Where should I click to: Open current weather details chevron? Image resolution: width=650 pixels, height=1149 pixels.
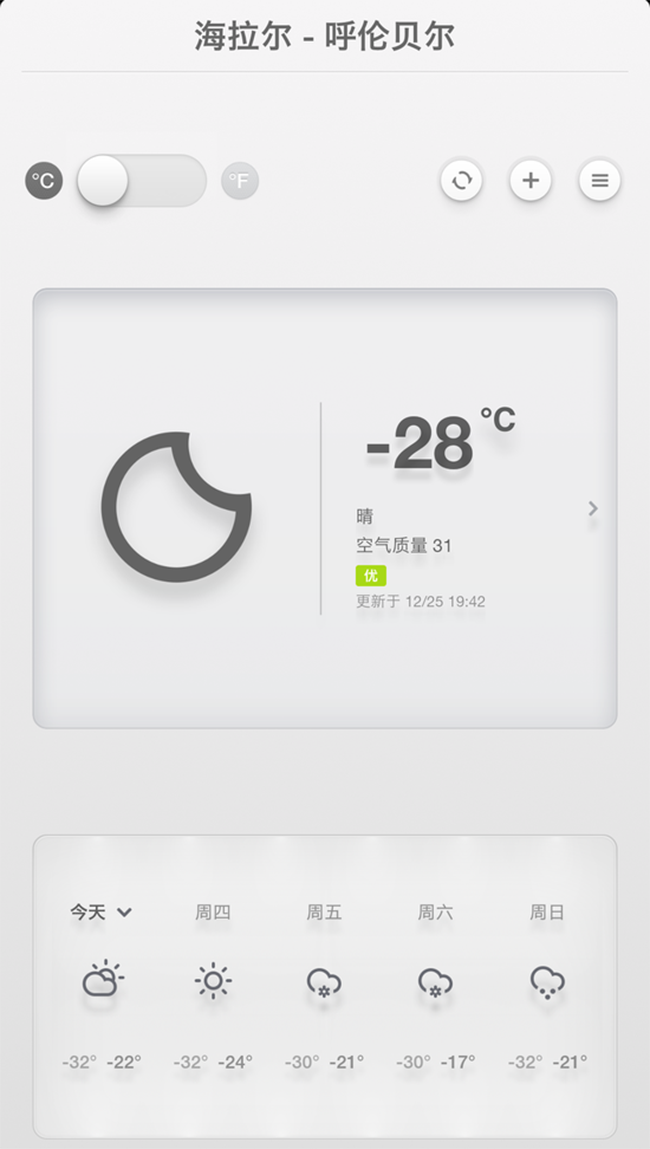[593, 509]
